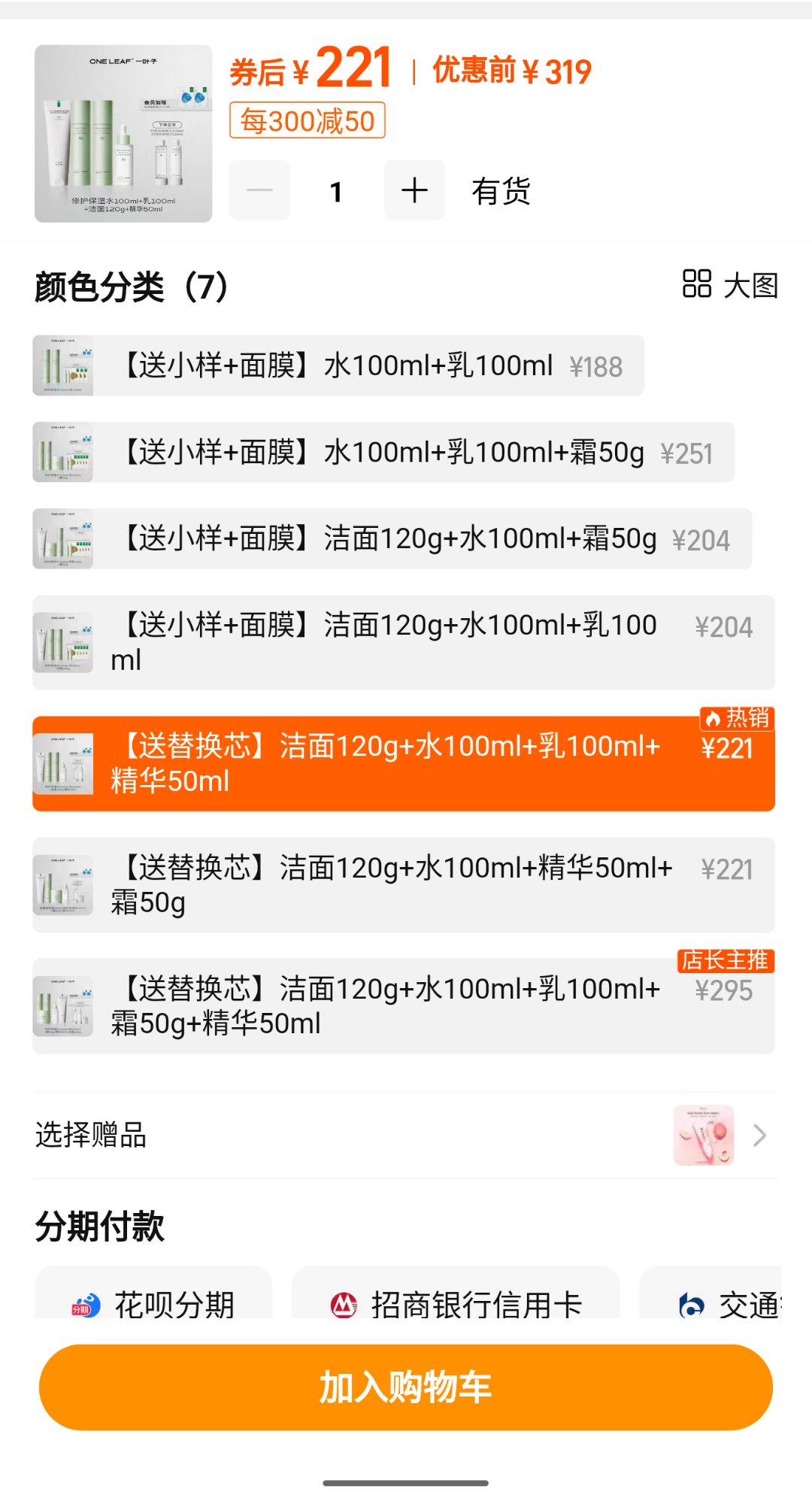Open the product preview image
The image size is (812, 1507).
tap(123, 134)
